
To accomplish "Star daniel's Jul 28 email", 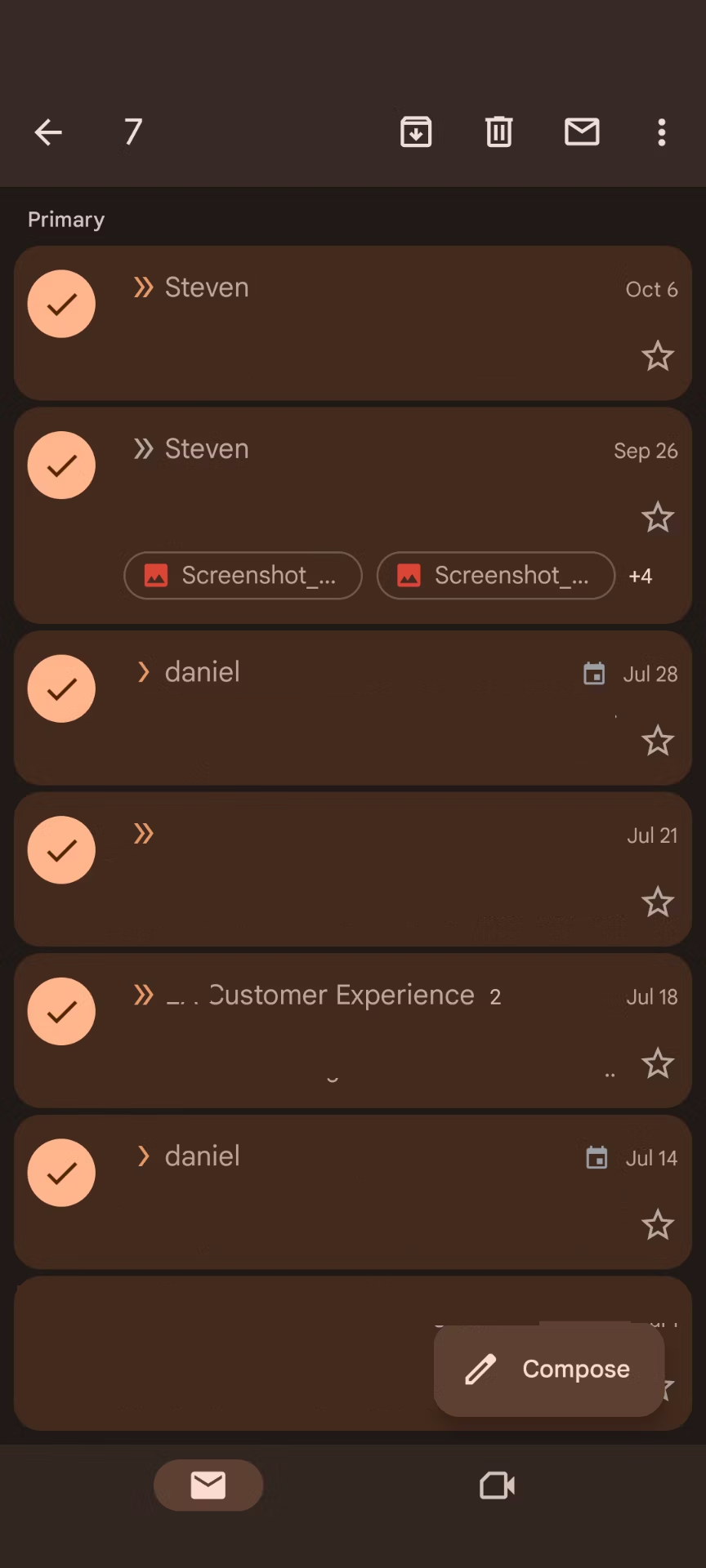I will (x=658, y=740).
